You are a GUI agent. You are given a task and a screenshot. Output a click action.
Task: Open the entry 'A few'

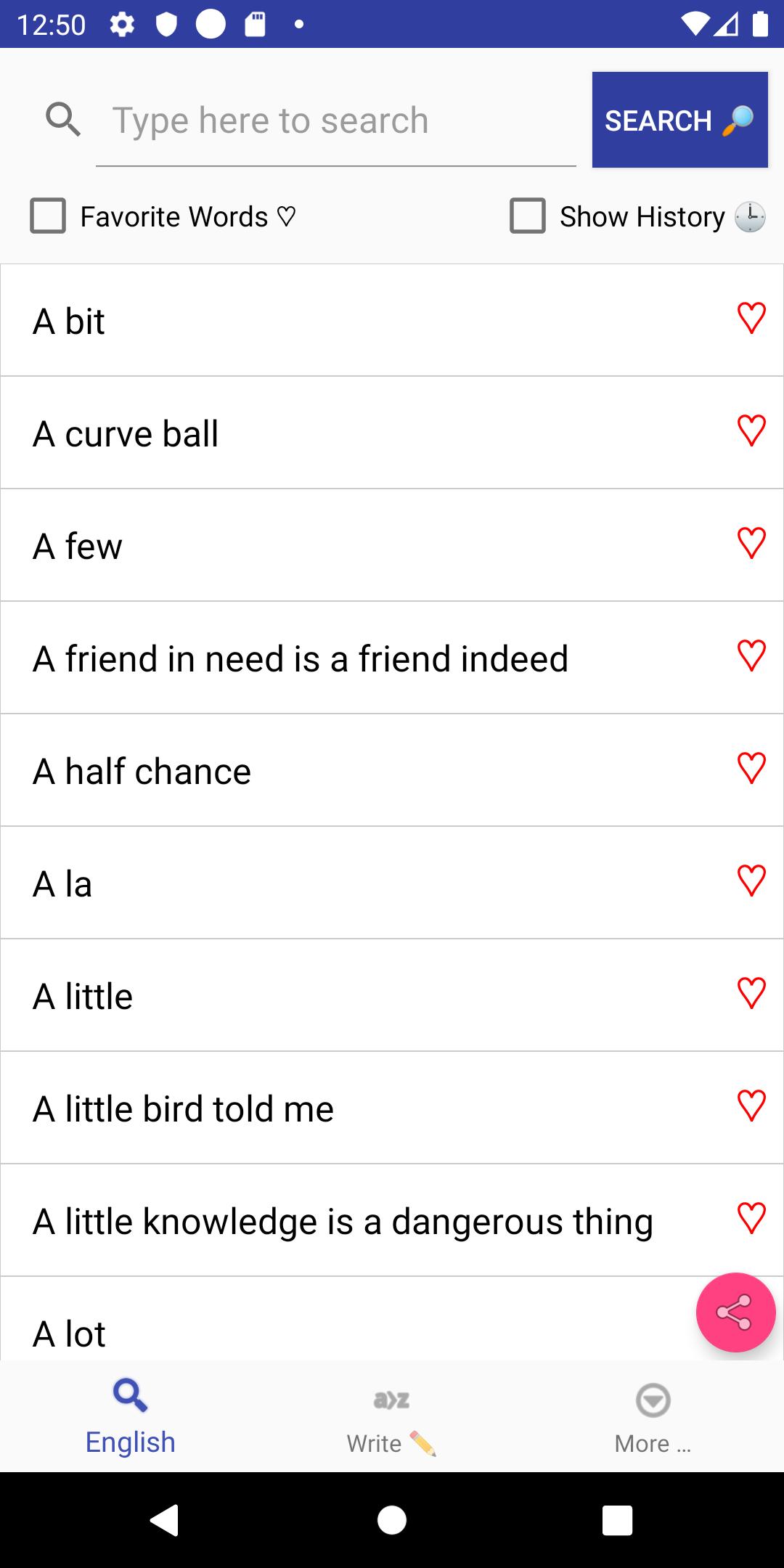pyautogui.click(x=78, y=546)
